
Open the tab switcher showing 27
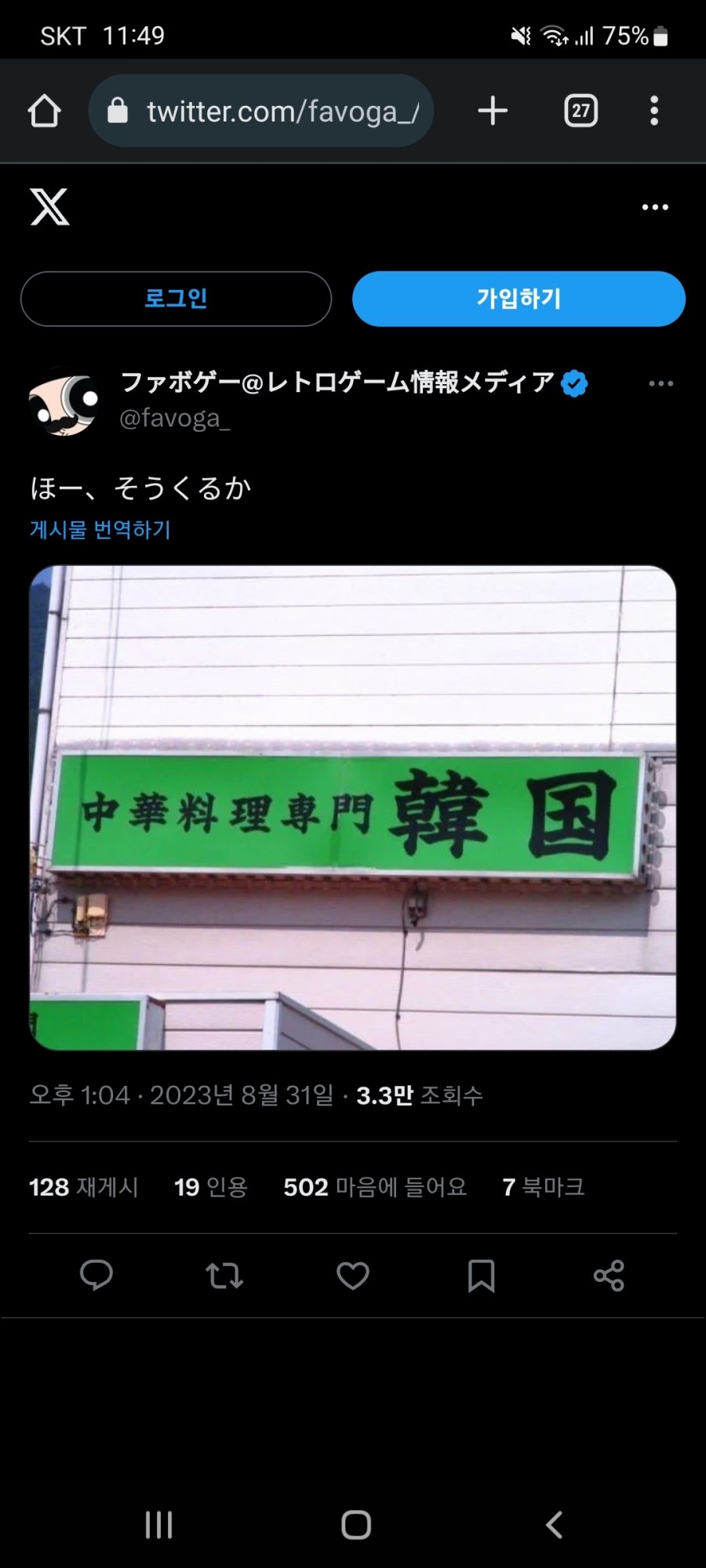pyautogui.click(x=580, y=111)
